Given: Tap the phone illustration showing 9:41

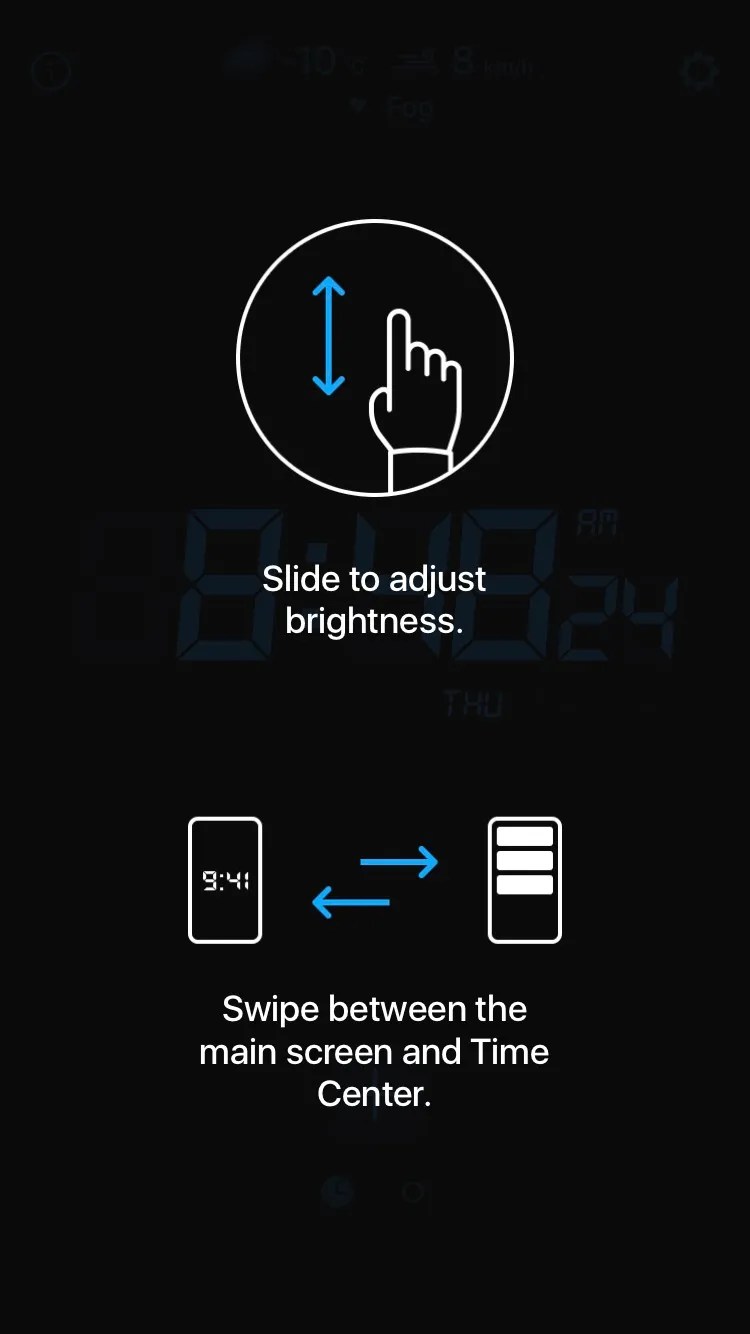Looking at the screenshot, I should [225, 880].
